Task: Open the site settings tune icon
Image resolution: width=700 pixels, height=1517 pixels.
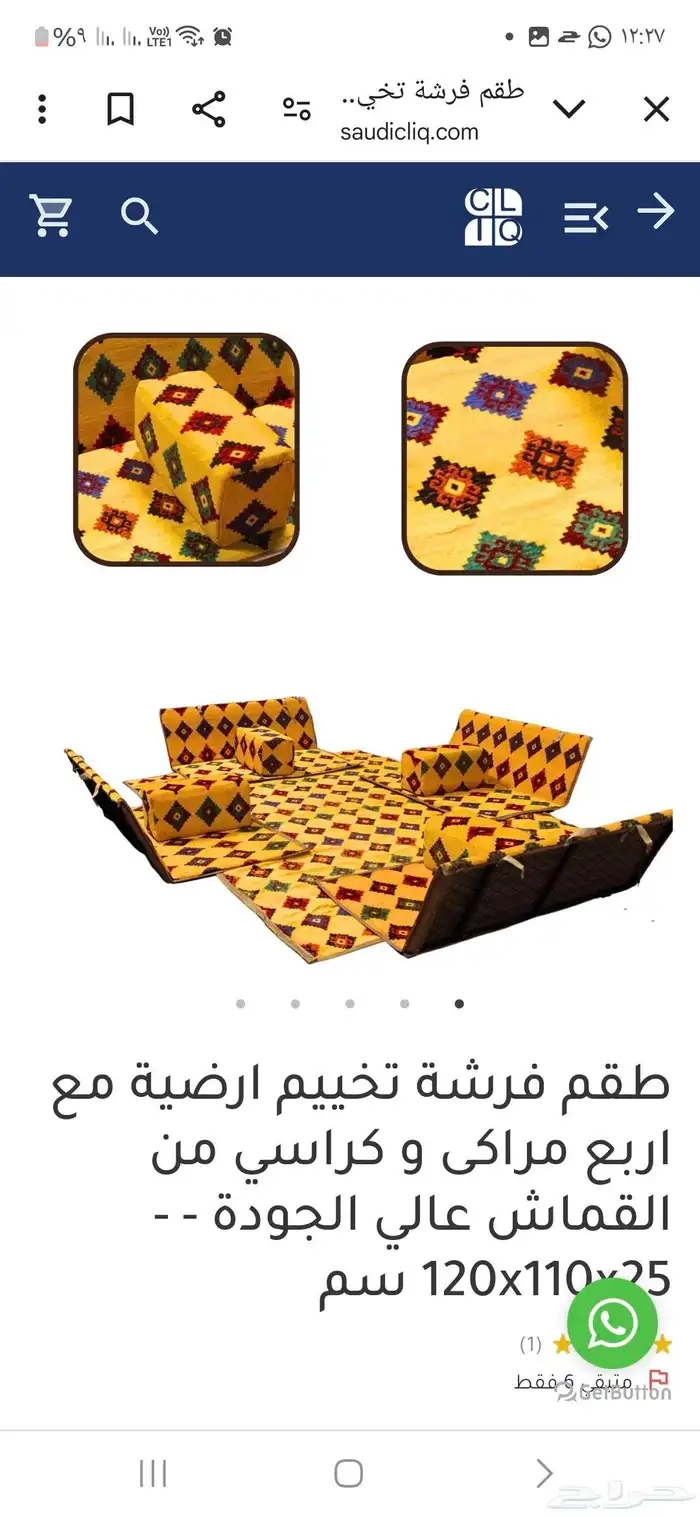Action: coord(297,109)
